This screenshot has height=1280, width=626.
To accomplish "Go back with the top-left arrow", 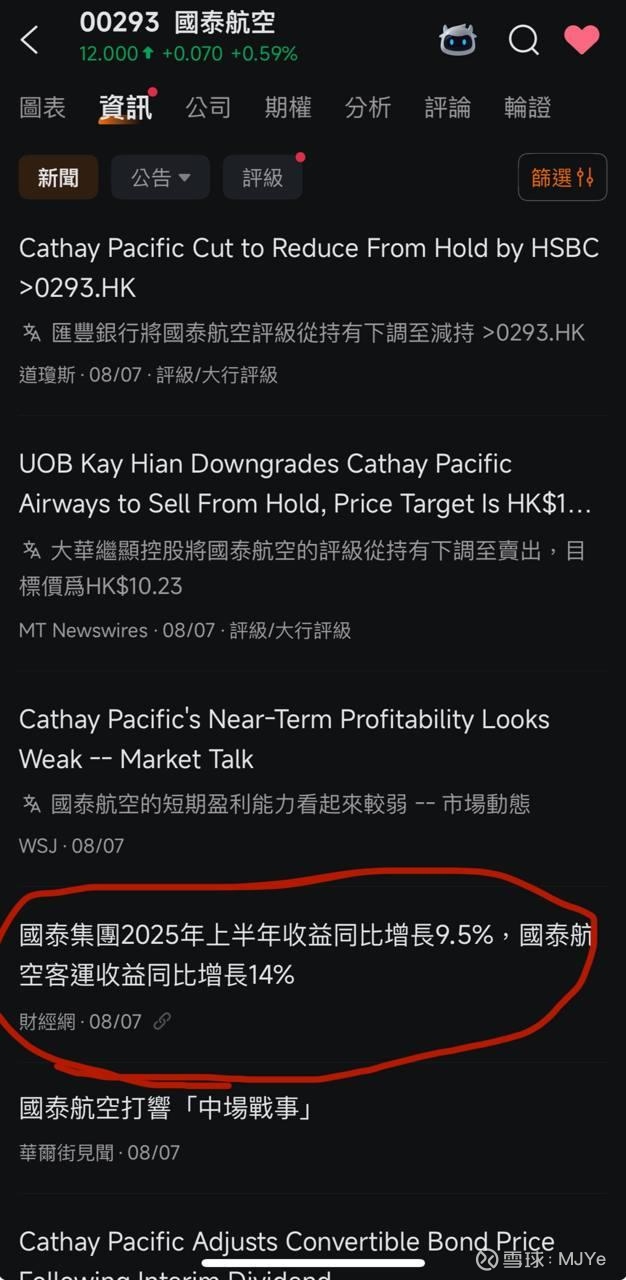I will [x=29, y=40].
